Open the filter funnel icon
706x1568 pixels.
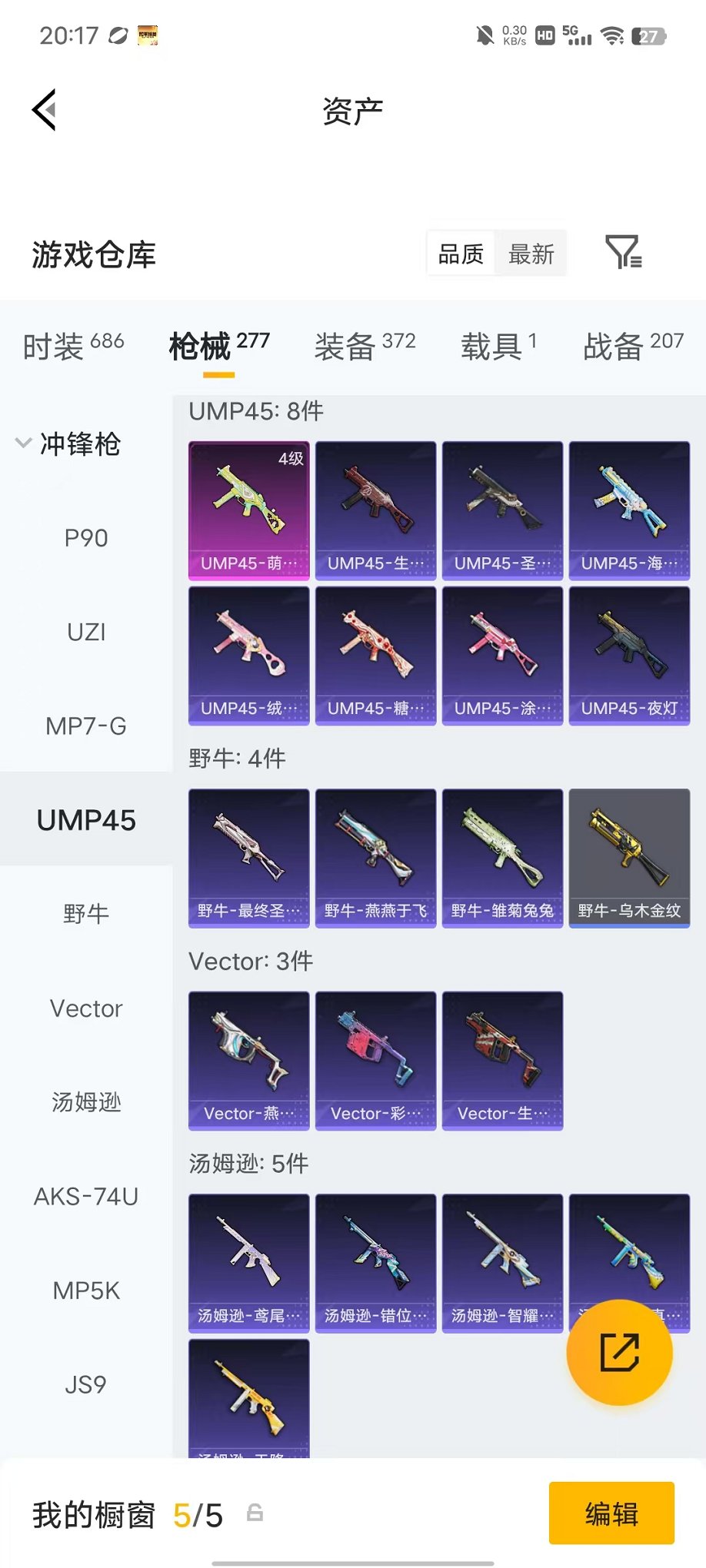(x=624, y=252)
